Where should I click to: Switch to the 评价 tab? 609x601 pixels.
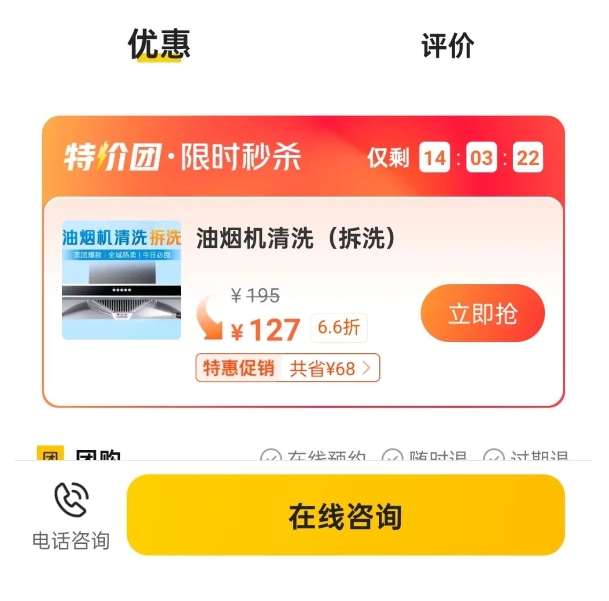[x=447, y=46]
